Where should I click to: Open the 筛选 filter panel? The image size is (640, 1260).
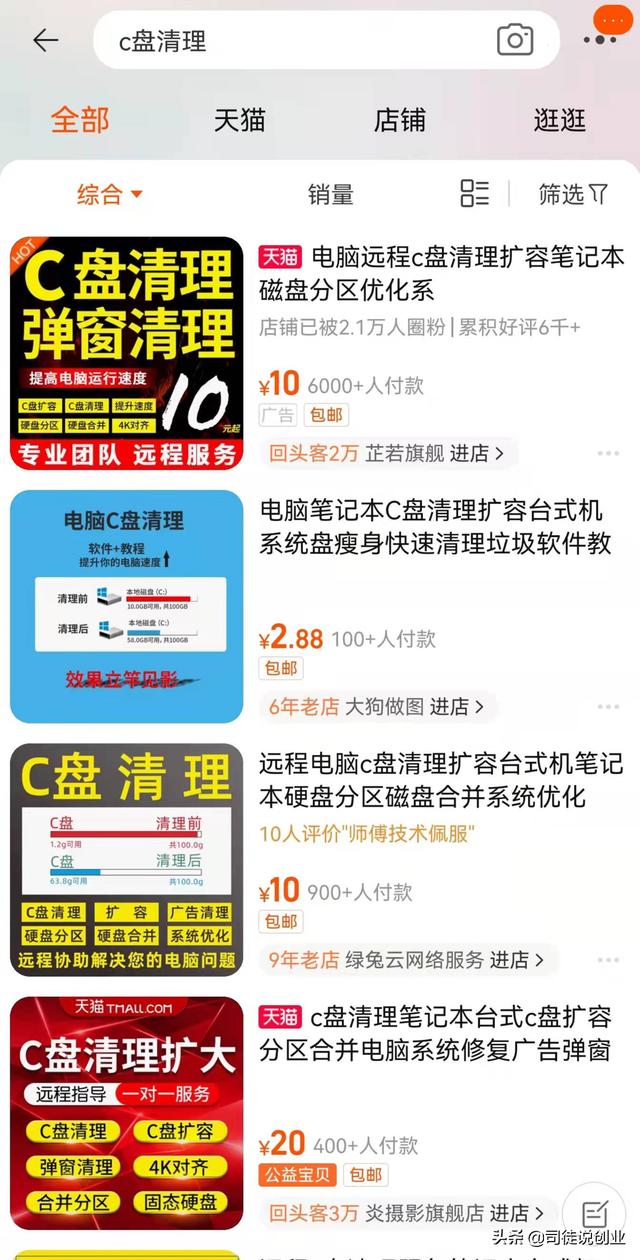[x=573, y=194]
